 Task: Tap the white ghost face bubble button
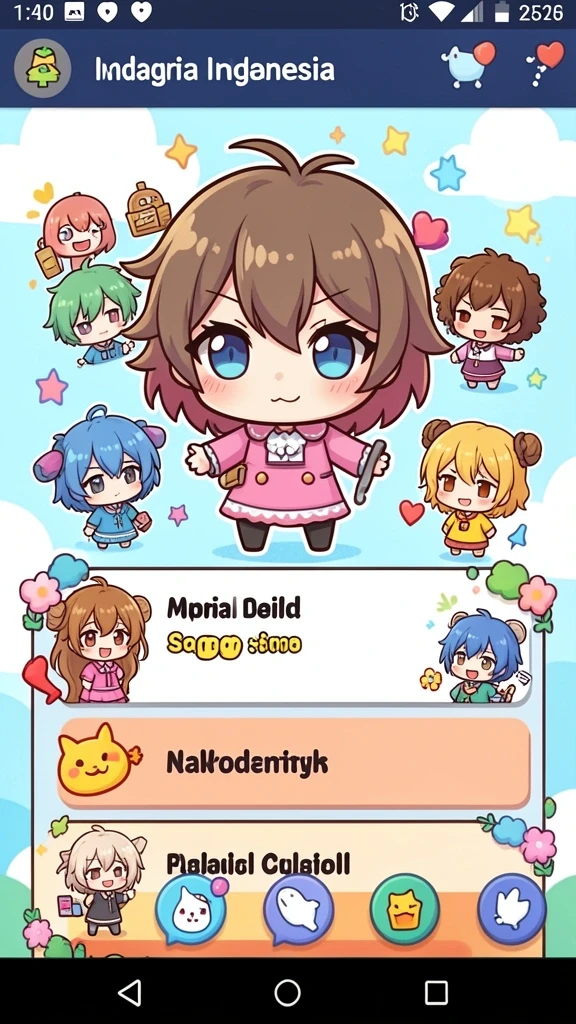tap(191, 909)
